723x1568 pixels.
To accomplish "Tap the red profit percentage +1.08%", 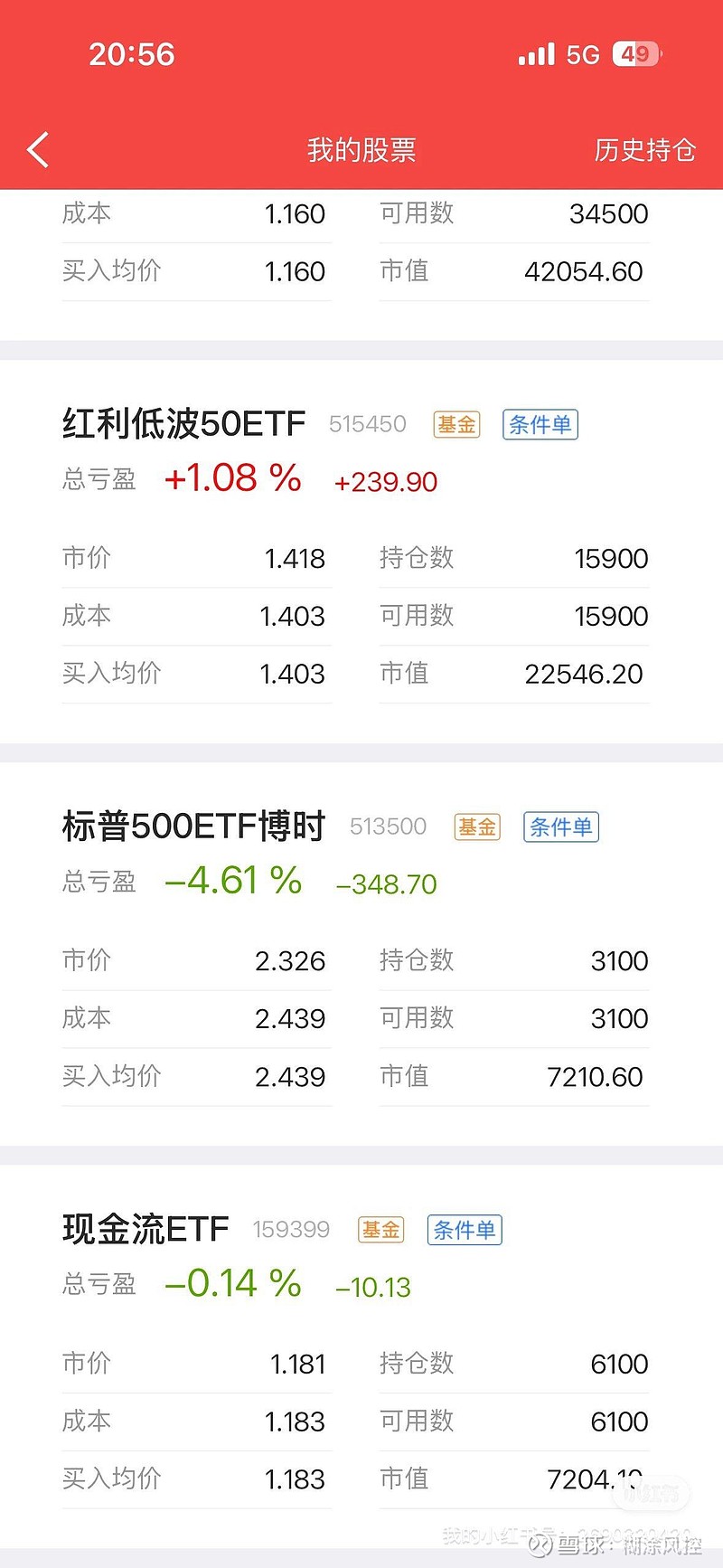I will pyautogui.click(x=233, y=477).
